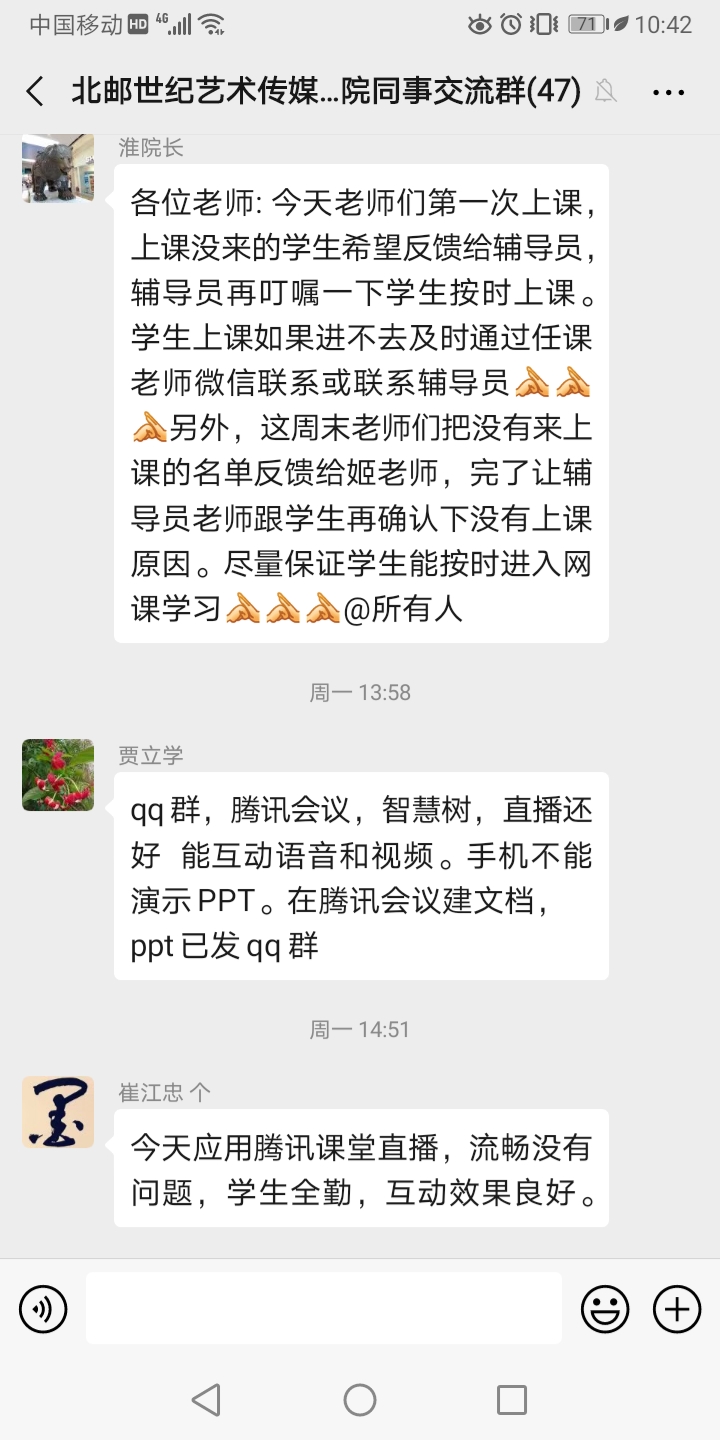720x1440 pixels.
Task: Switch to voice message input
Action: click(x=43, y=1308)
